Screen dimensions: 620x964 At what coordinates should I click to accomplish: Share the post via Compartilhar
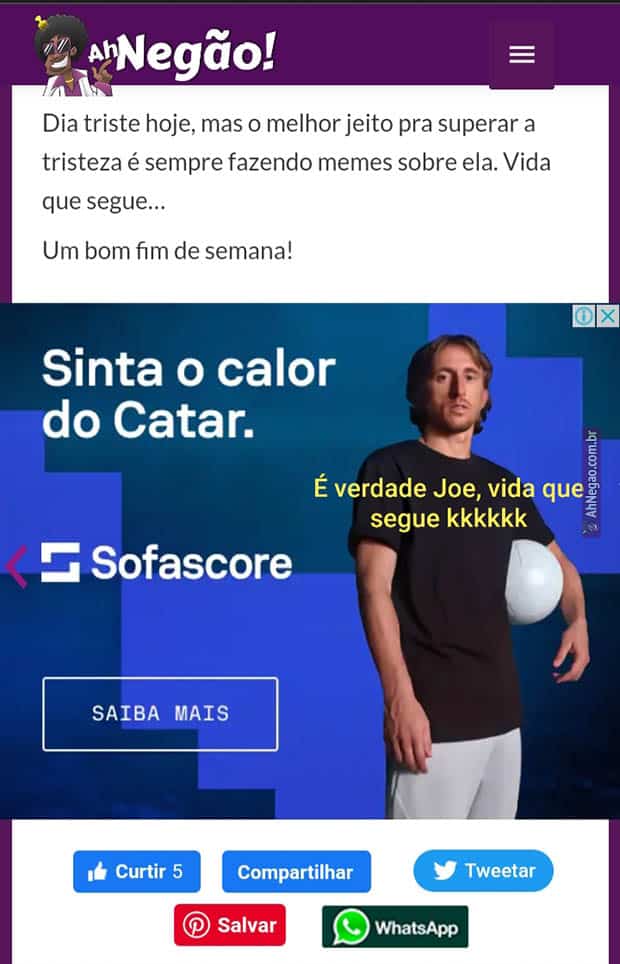tap(295, 872)
